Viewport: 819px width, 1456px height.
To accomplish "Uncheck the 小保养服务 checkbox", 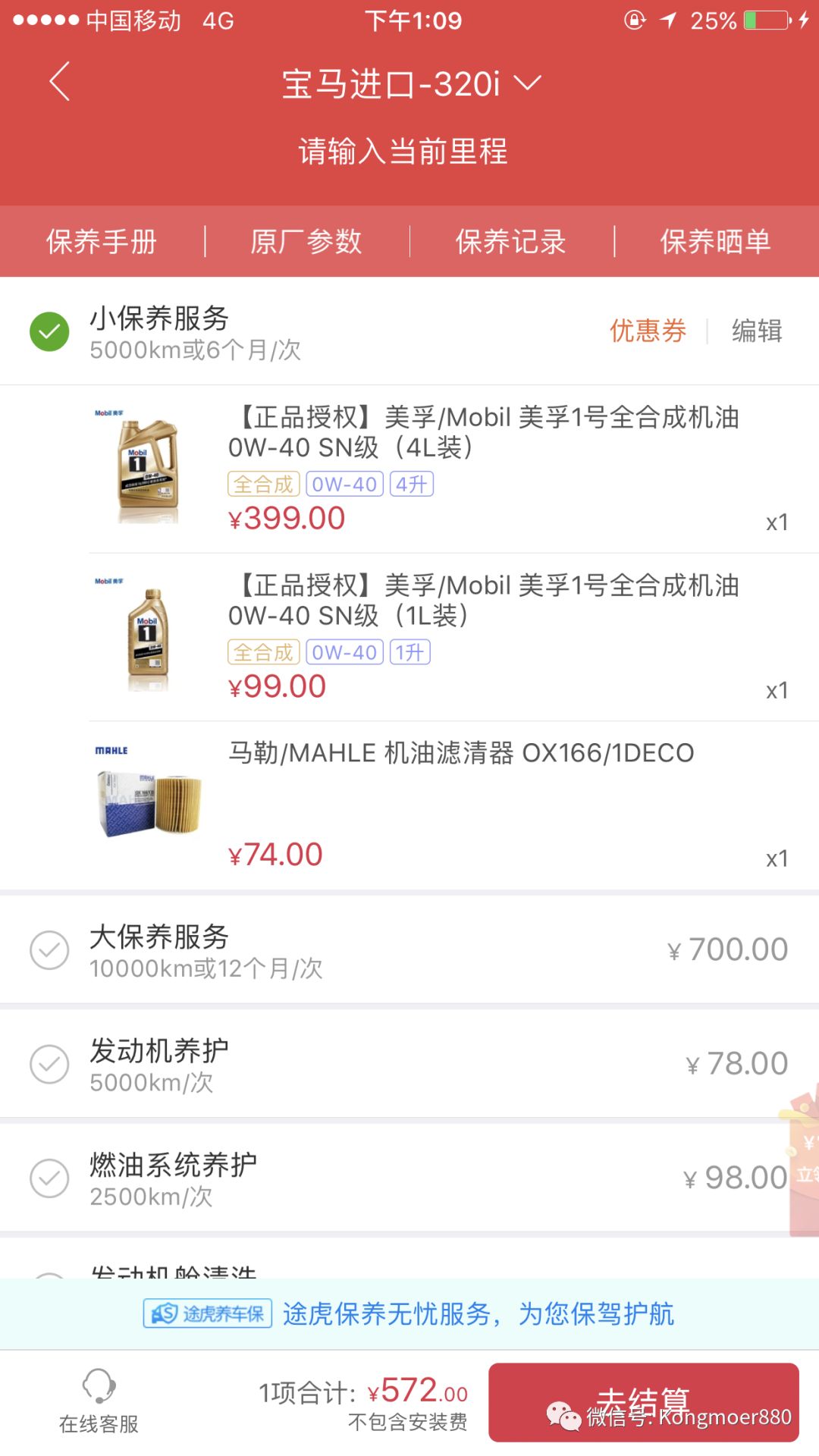I will [49, 331].
